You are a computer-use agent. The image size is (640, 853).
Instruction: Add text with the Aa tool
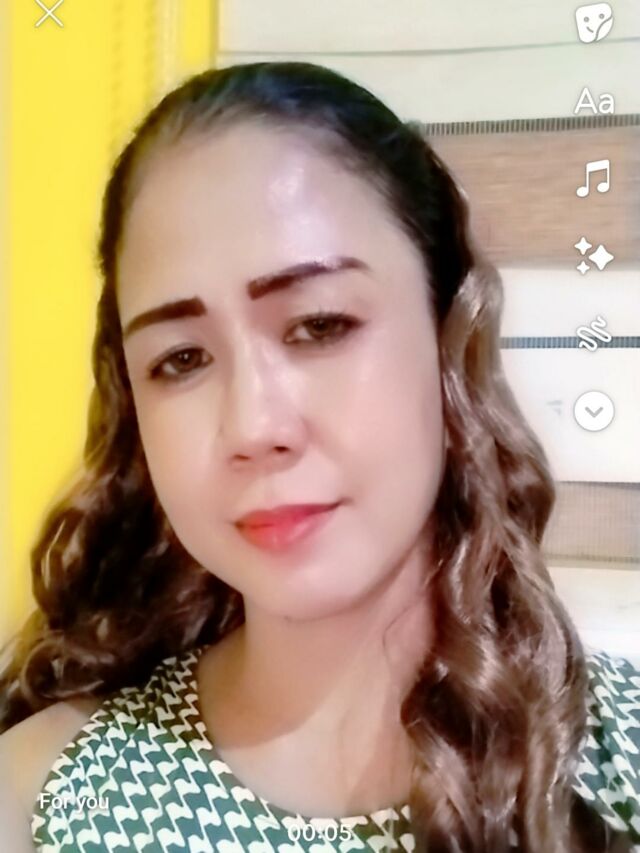coord(594,101)
